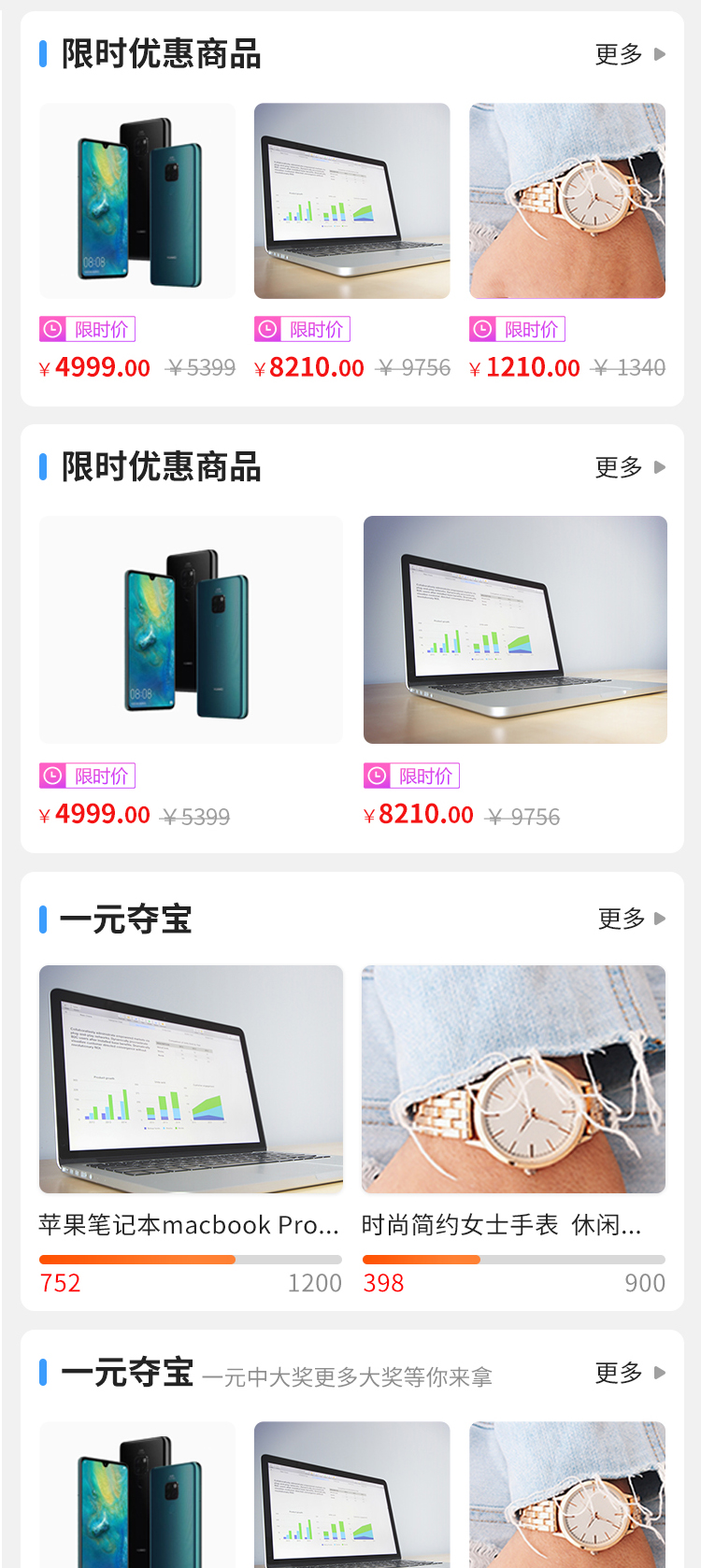
Task: Open 更多 in the first 一元夺宝 section
Action: [631, 919]
